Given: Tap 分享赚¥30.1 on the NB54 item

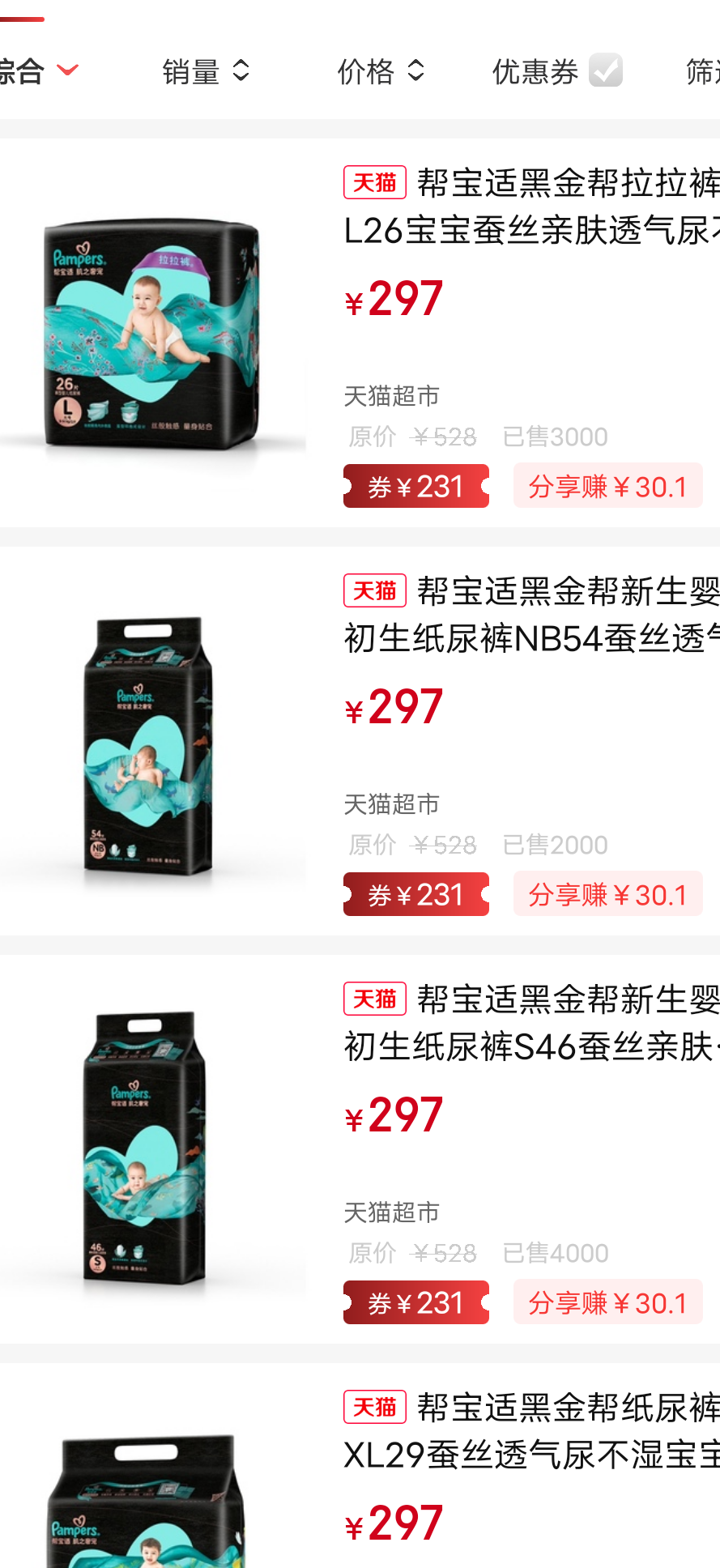Looking at the screenshot, I should [x=607, y=894].
